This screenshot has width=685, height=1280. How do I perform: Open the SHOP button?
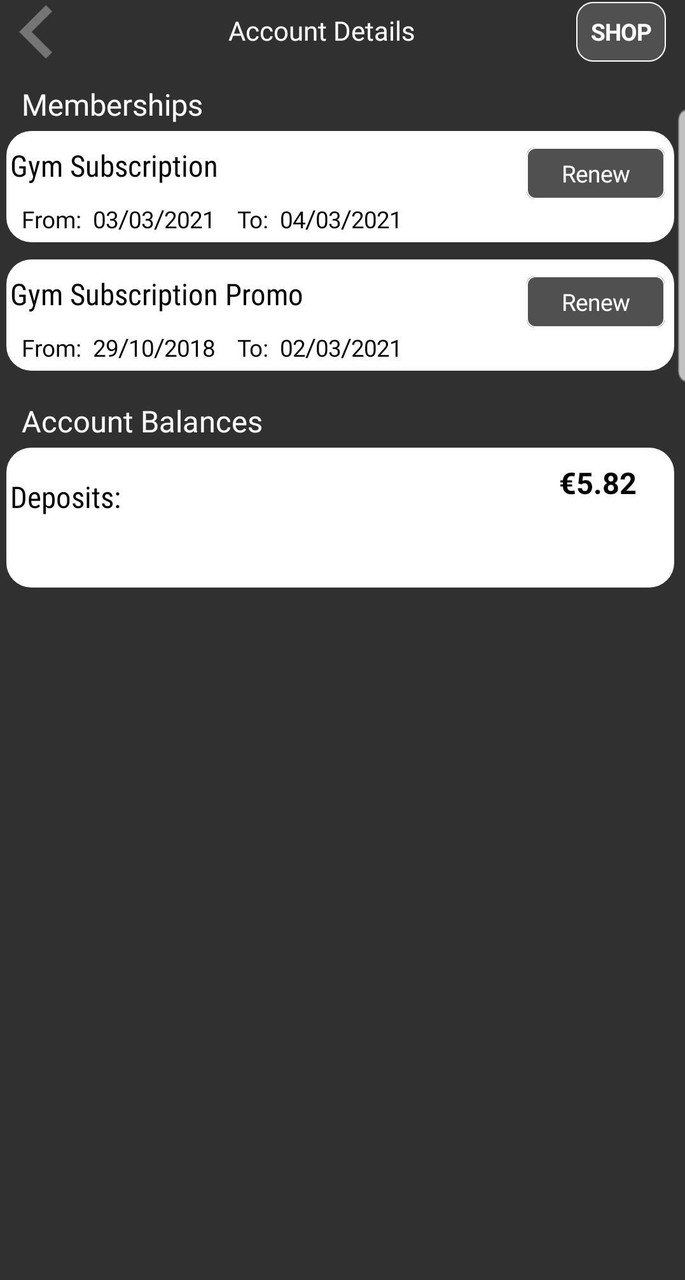click(620, 33)
